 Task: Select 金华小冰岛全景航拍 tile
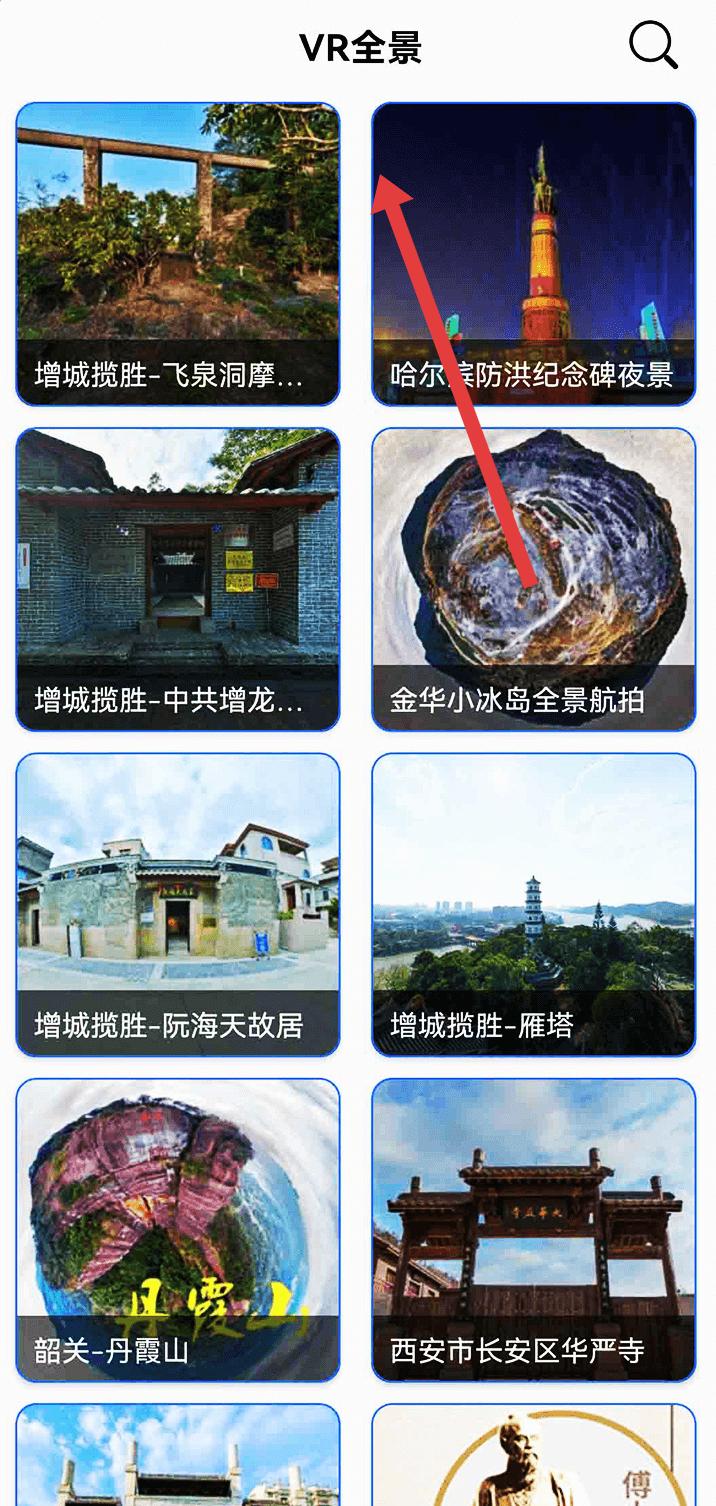click(534, 579)
